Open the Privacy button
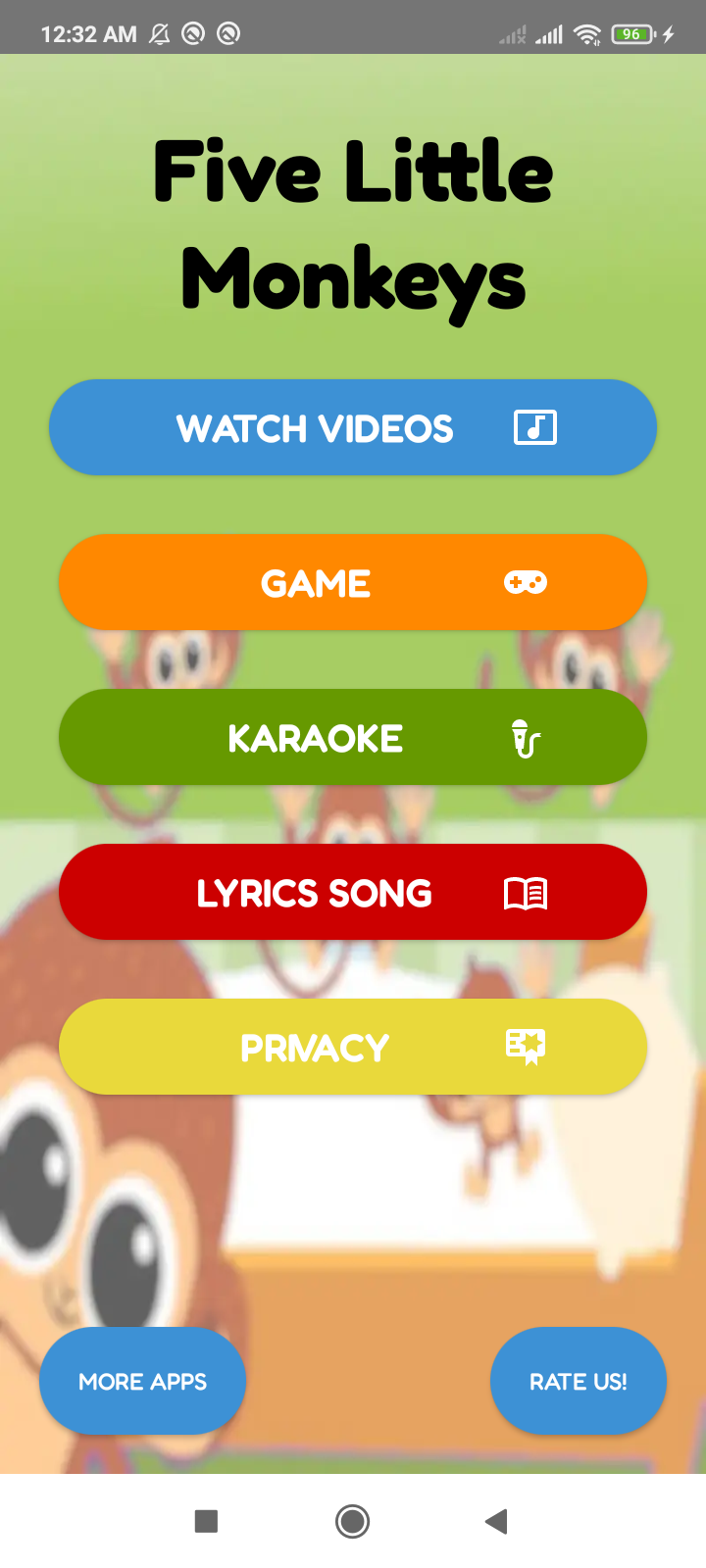The height and width of the screenshot is (1568, 706). tap(353, 1047)
